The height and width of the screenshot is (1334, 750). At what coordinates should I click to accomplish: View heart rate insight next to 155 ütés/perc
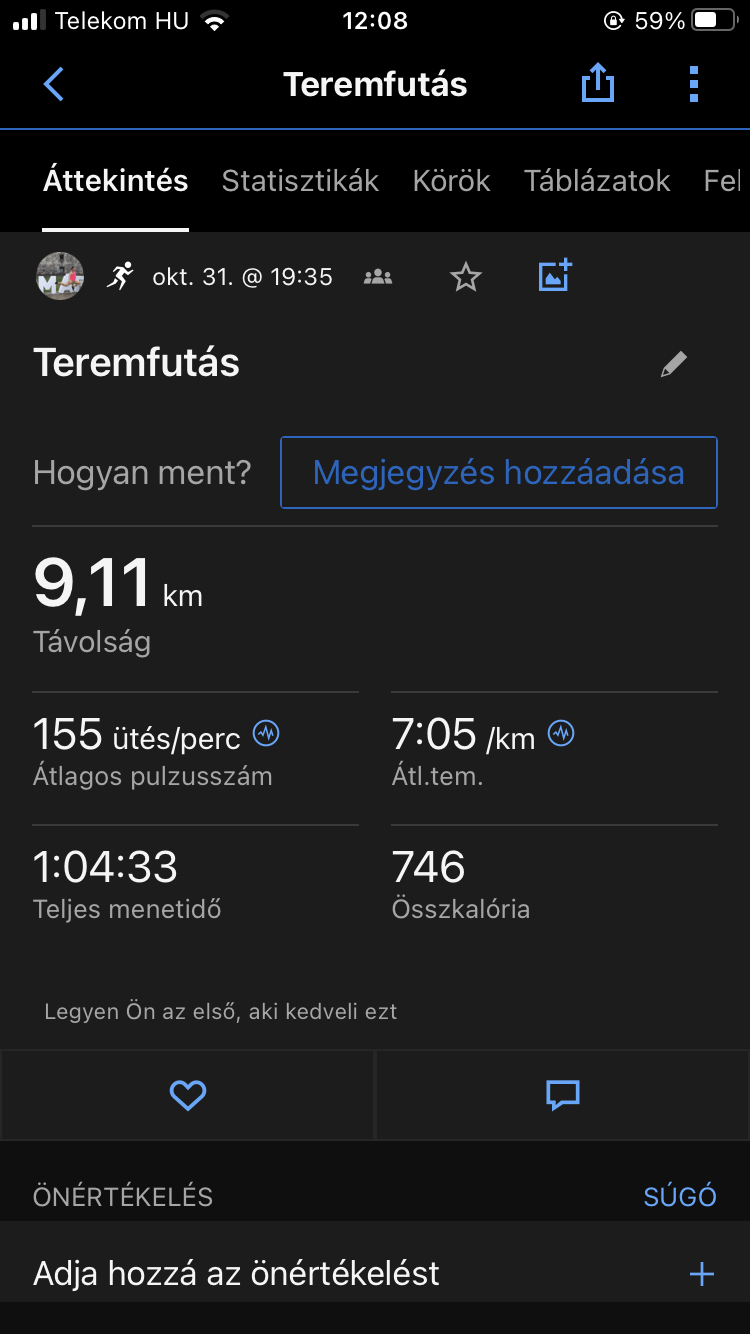tap(266, 734)
